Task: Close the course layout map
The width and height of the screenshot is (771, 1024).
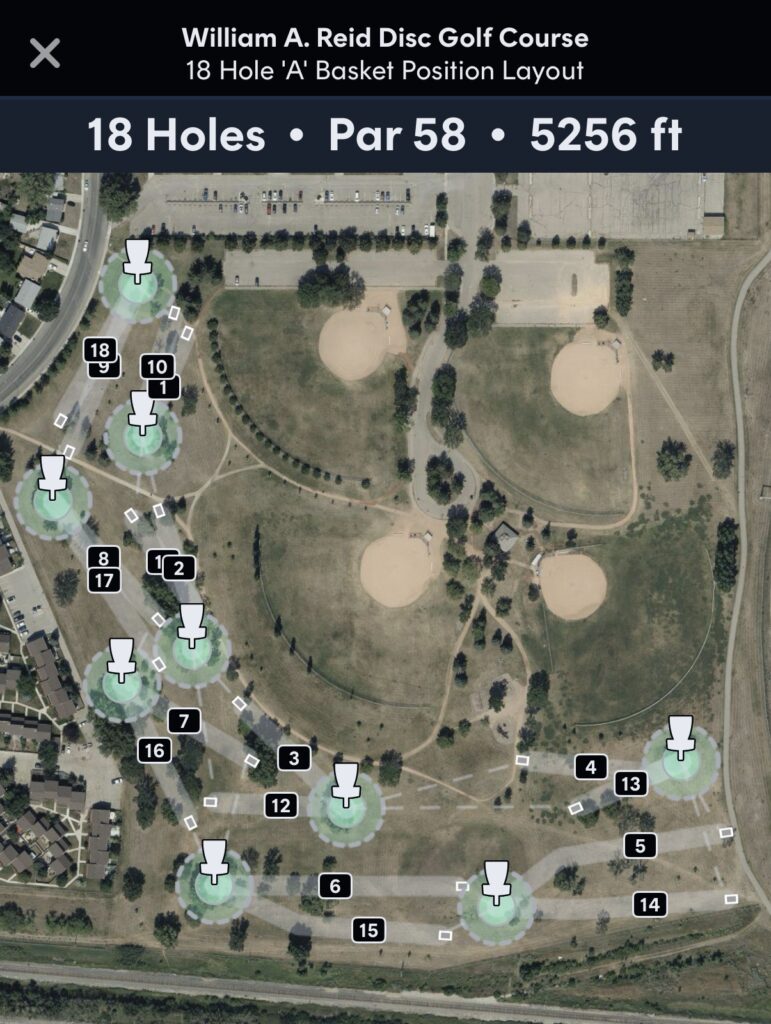Action: [45, 53]
